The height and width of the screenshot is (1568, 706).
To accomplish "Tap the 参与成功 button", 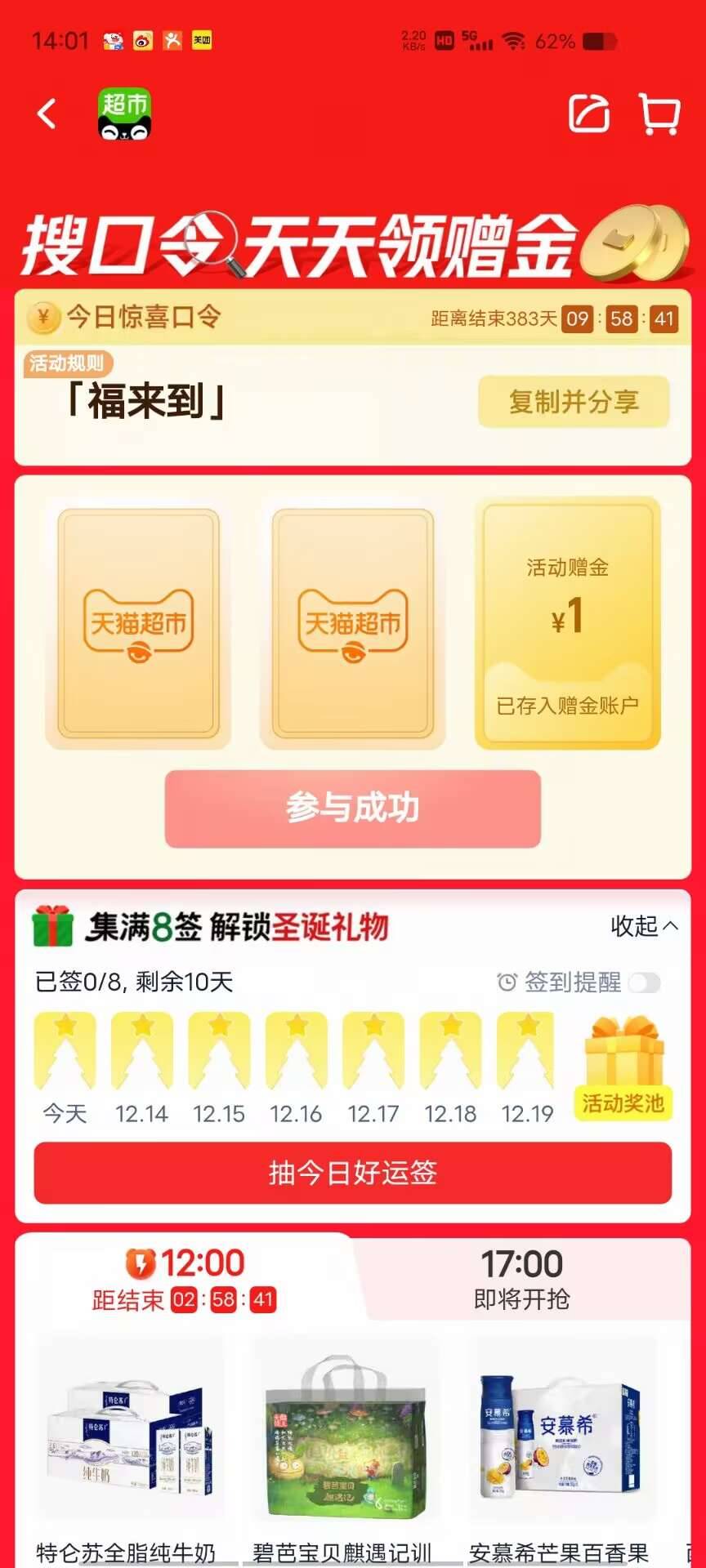I will coord(353,808).
